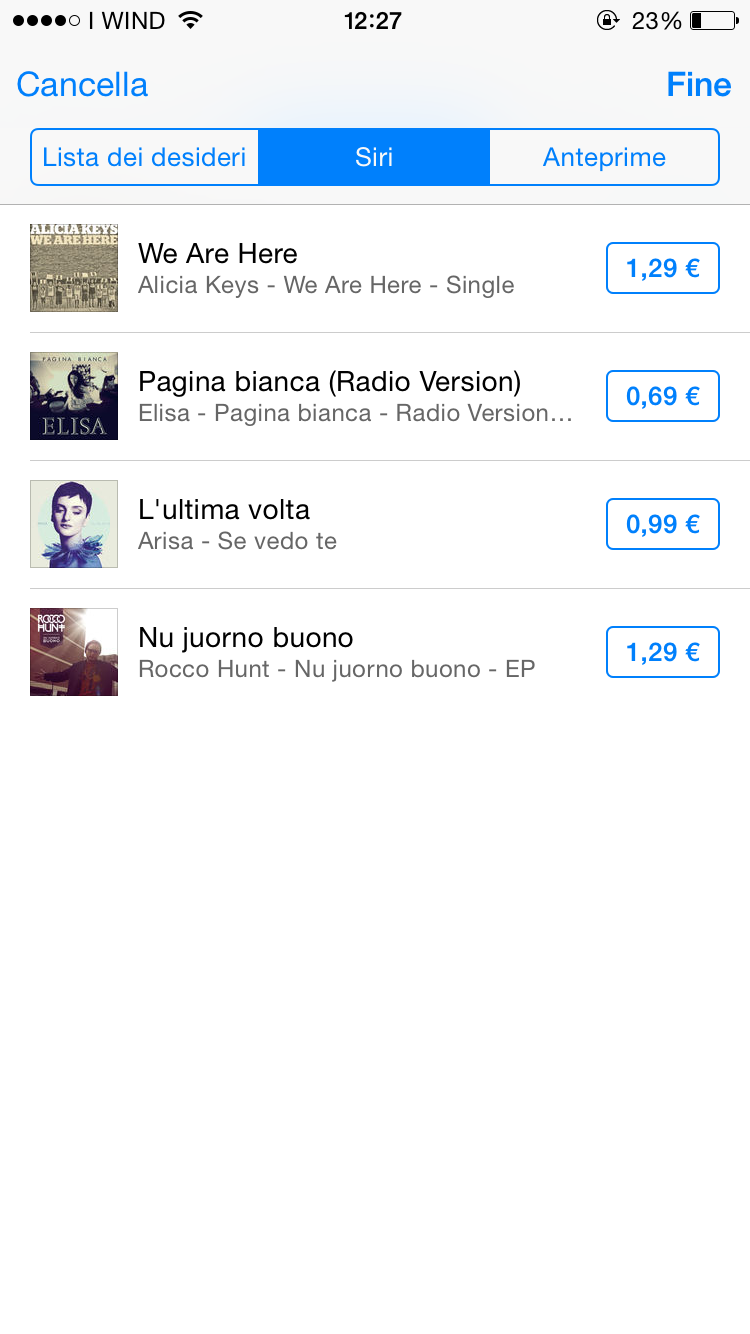Select the Siri segment
750x1334 pixels.
pyautogui.click(x=374, y=158)
